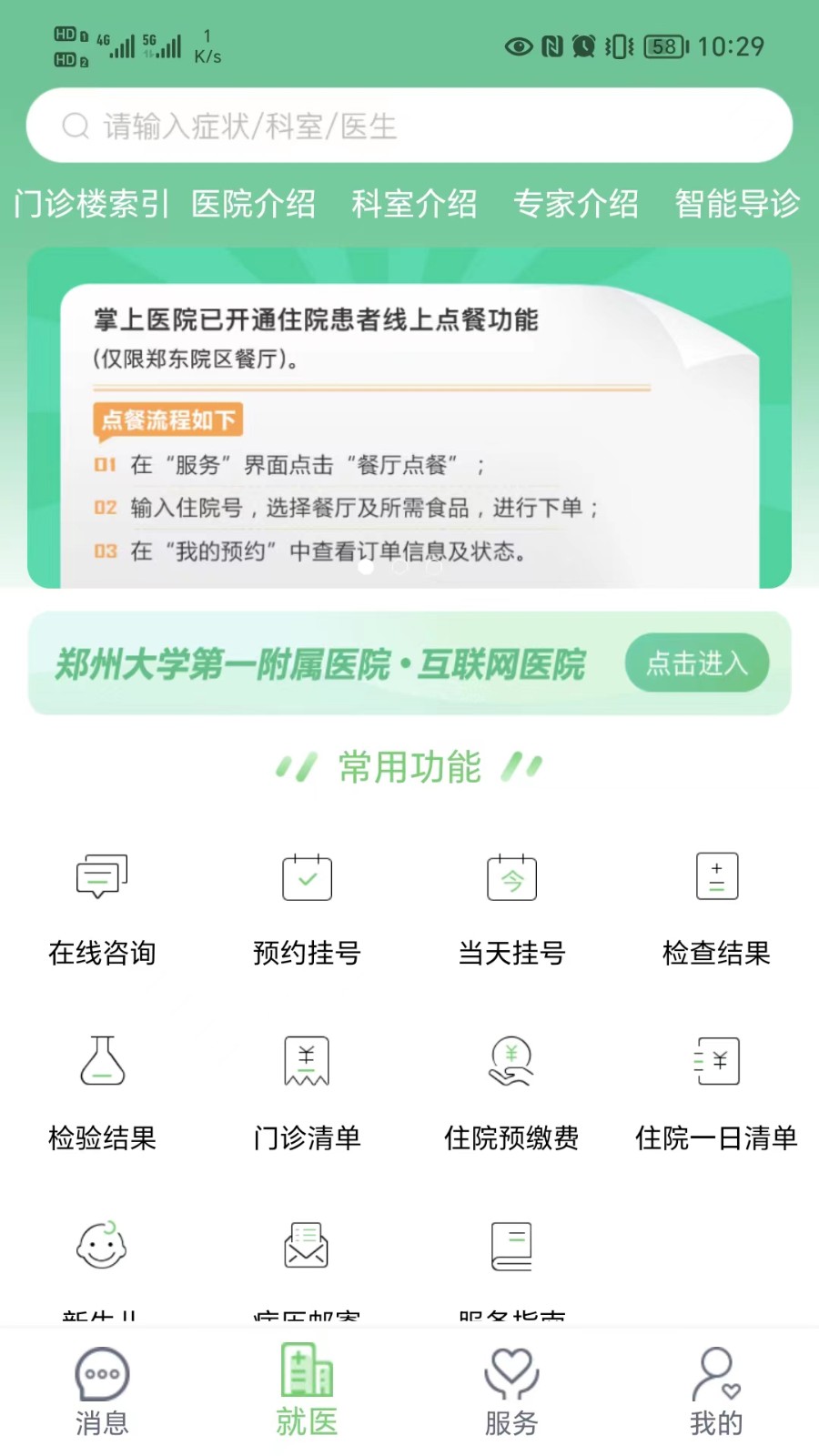Tap 点击进入 for the internet hospital
Image resolution: width=819 pixels, height=1456 pixels.
[697, 662]
